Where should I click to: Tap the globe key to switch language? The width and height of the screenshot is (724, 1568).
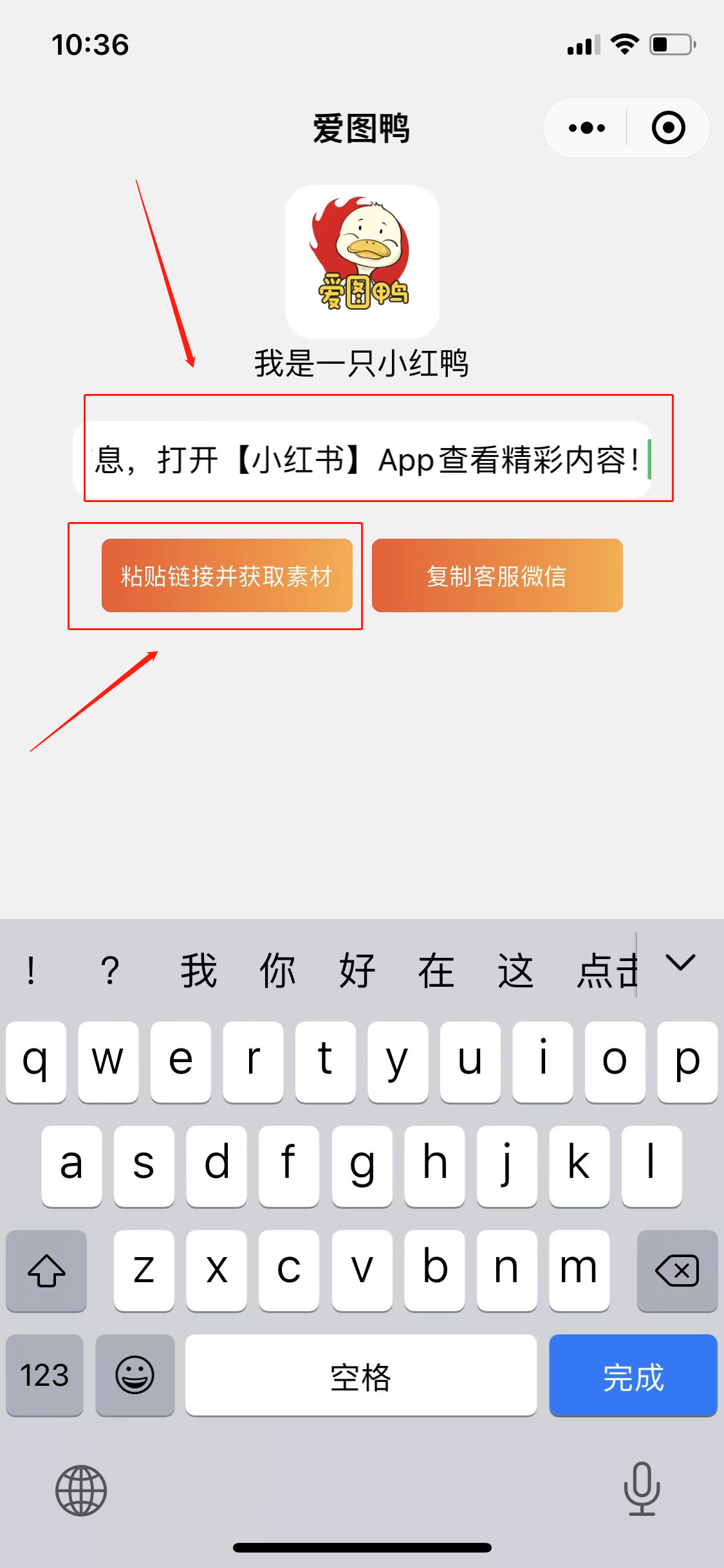pyautogui.click(x=81, y=1490)
